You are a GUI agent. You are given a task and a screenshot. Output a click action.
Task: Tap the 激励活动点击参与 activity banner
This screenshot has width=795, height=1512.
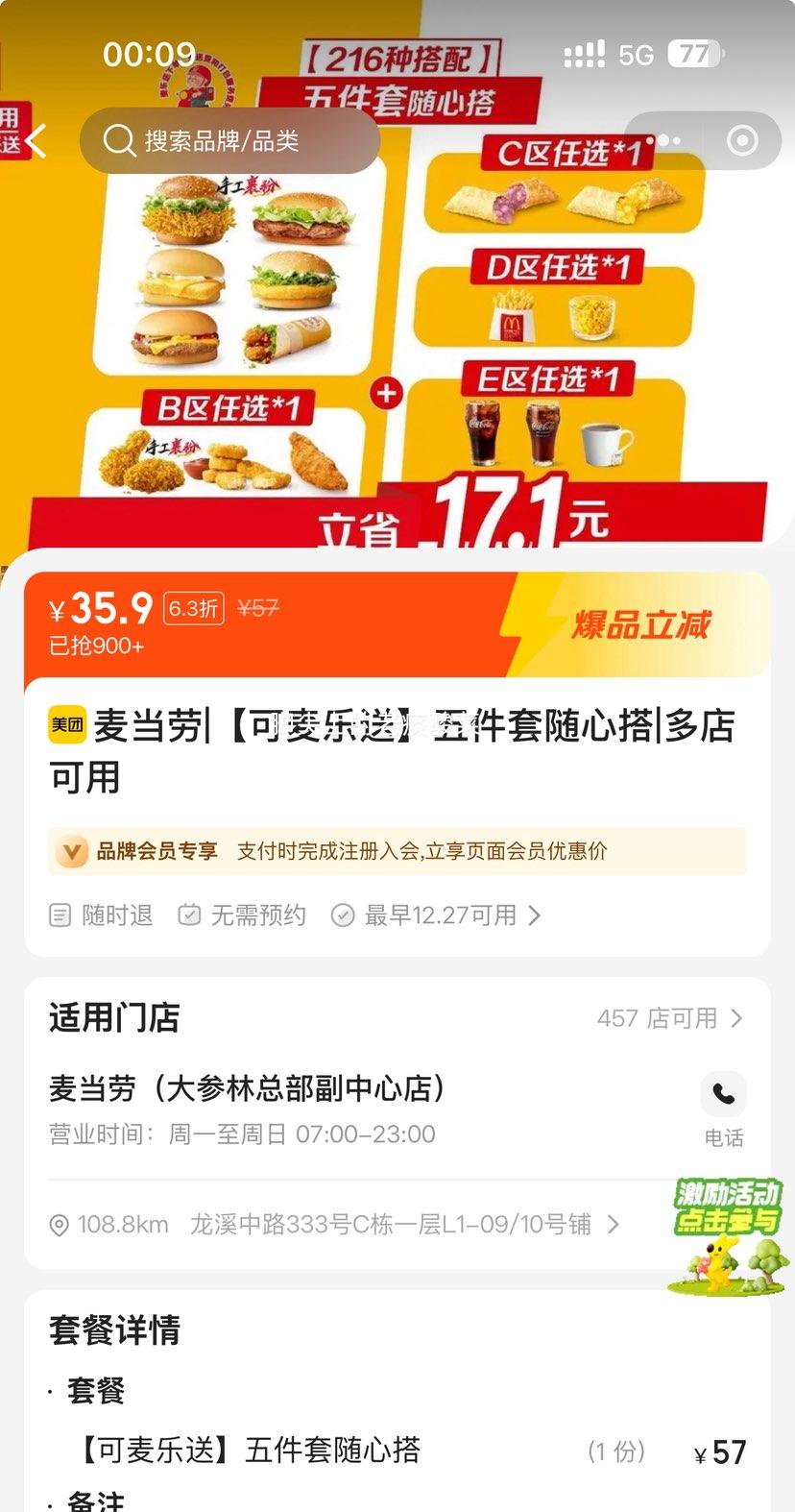727,1232
